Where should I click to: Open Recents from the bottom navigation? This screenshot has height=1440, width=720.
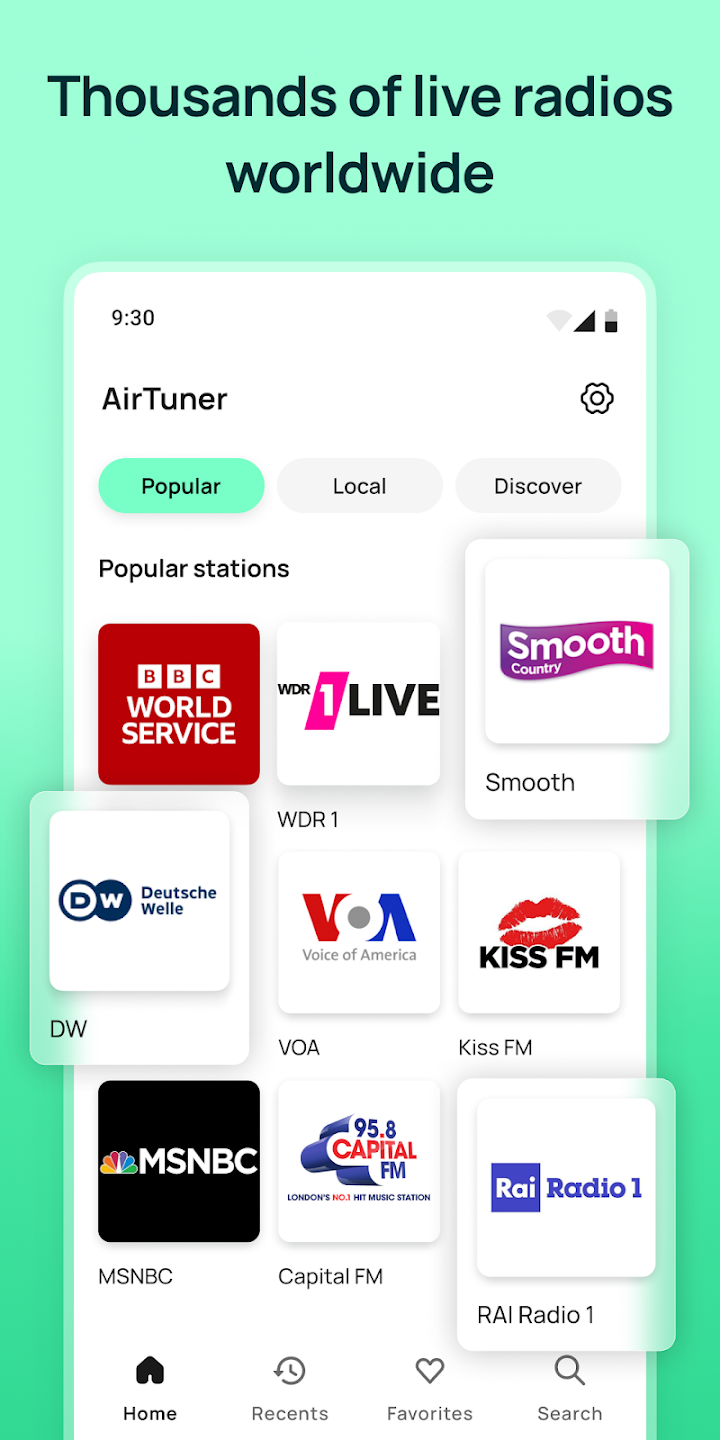point(289,1387)
